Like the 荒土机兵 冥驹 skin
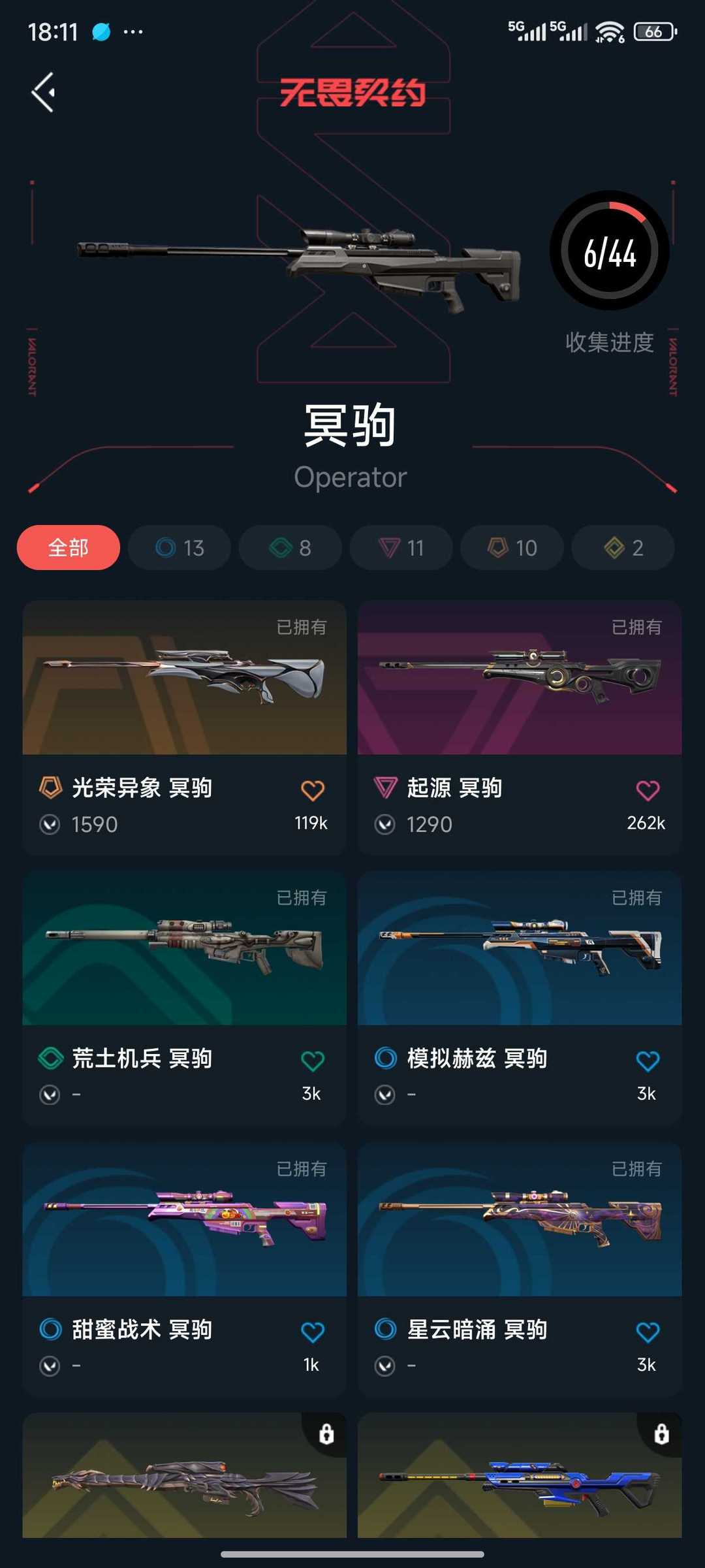This screenshot has width=705, height=1568. pos(313,1061)
